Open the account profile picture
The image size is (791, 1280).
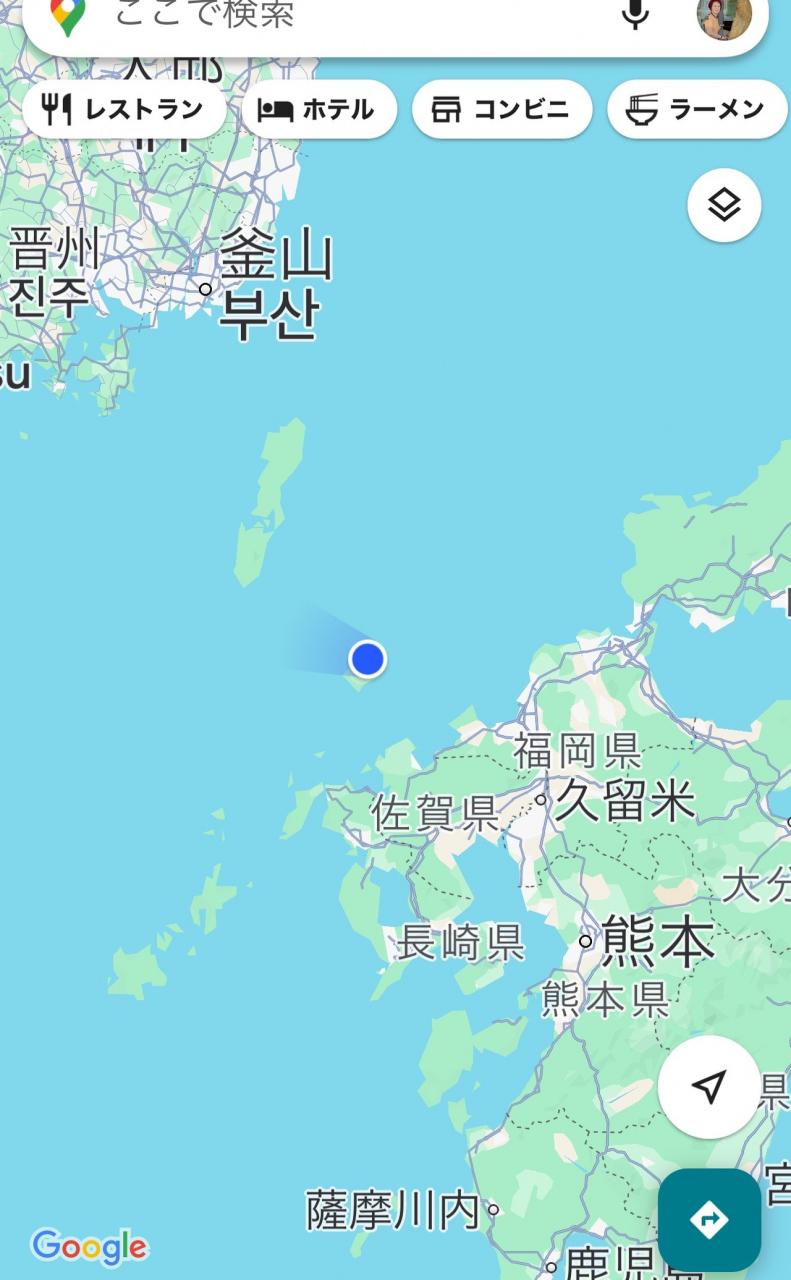click(724, 16)
